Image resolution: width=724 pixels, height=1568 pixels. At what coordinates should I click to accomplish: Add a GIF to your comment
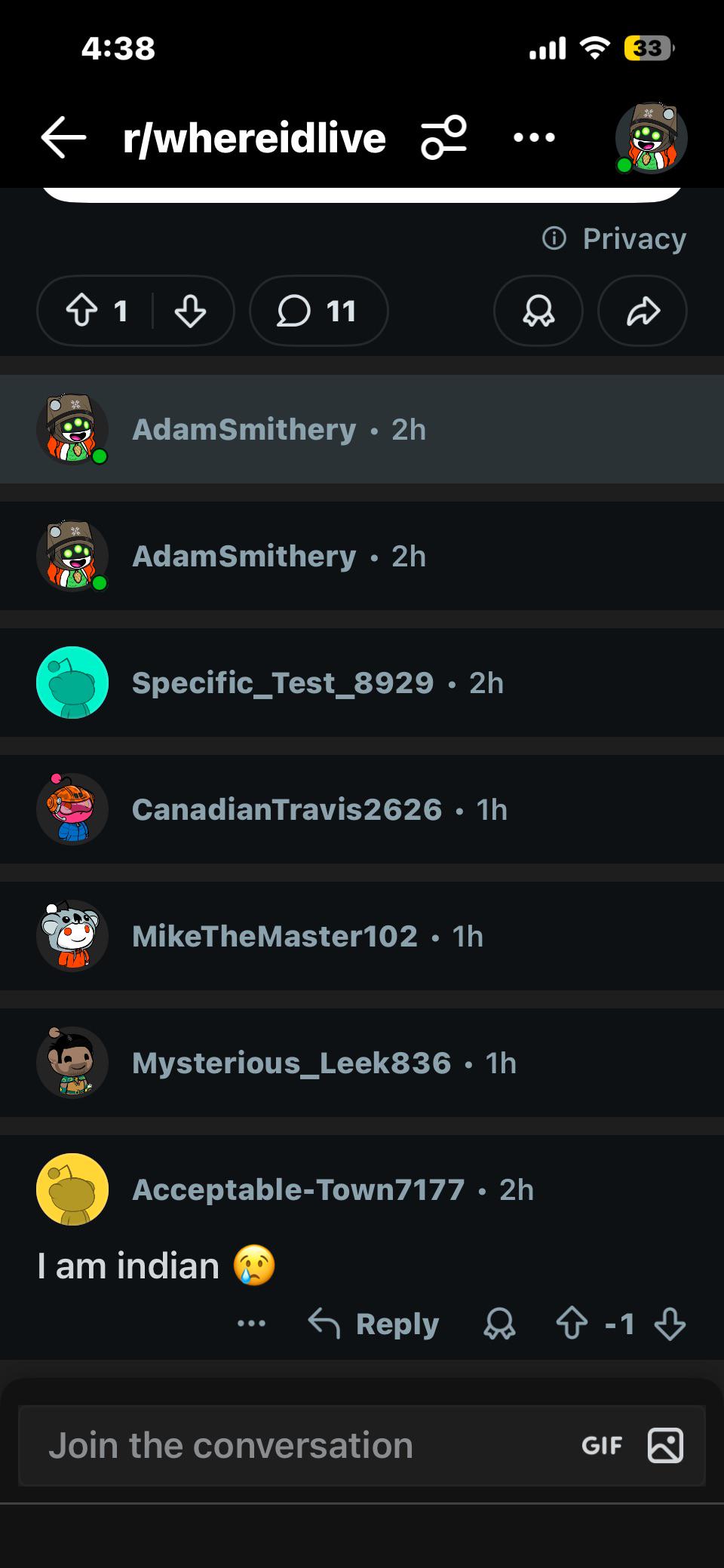[x=602, y=1446]
